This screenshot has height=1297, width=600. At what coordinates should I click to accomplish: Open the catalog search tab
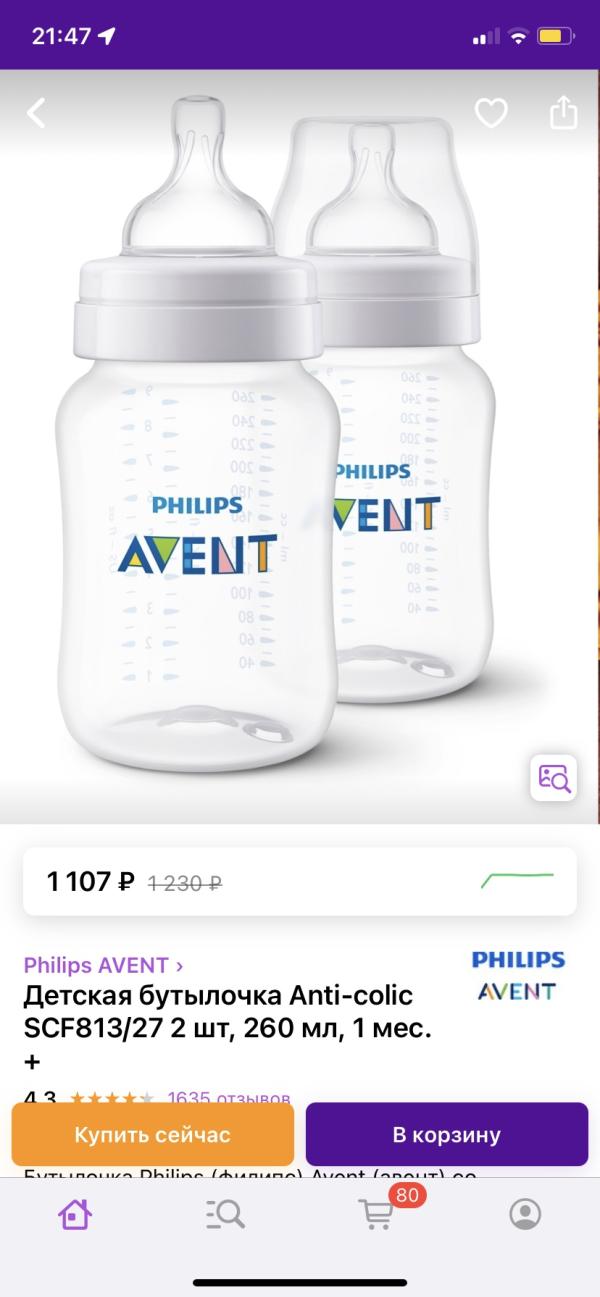225,1214
